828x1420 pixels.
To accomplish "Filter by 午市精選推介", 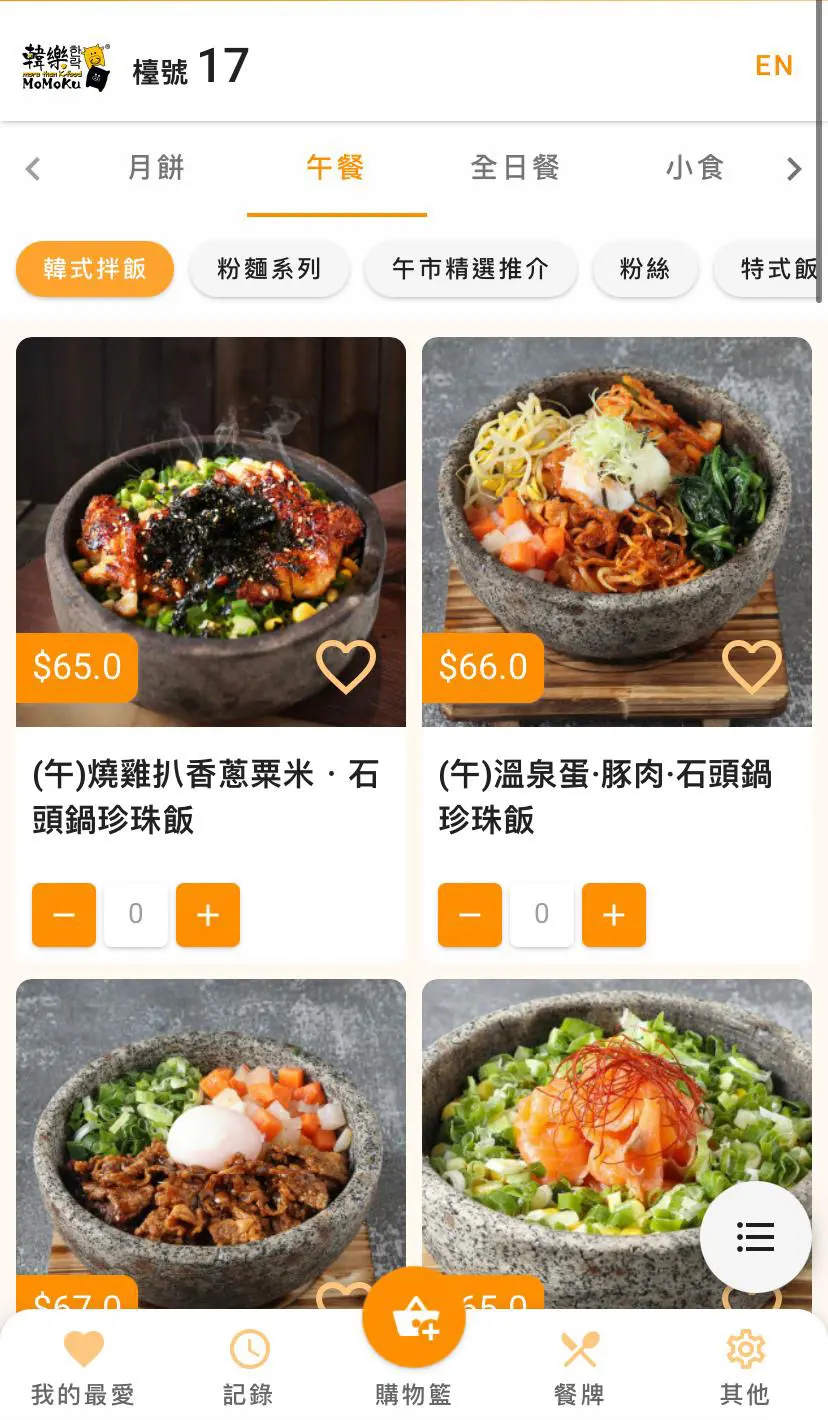I will [470, 269].
